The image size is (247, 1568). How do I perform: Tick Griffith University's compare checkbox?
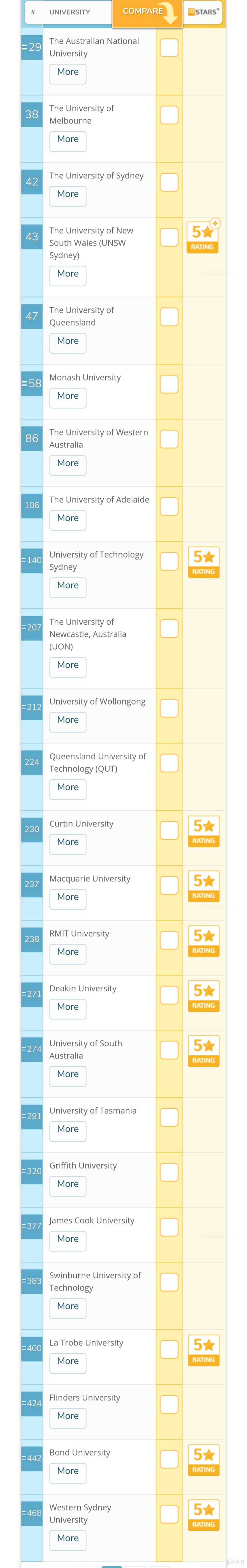pos(169,1172)
